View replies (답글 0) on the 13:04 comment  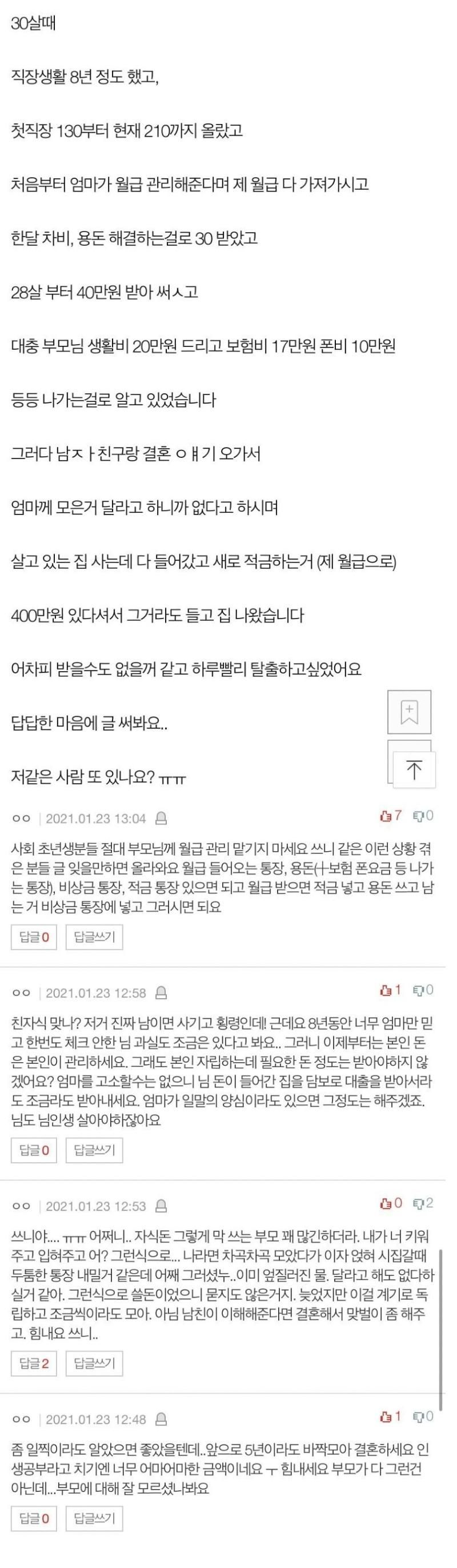[34, 937]
